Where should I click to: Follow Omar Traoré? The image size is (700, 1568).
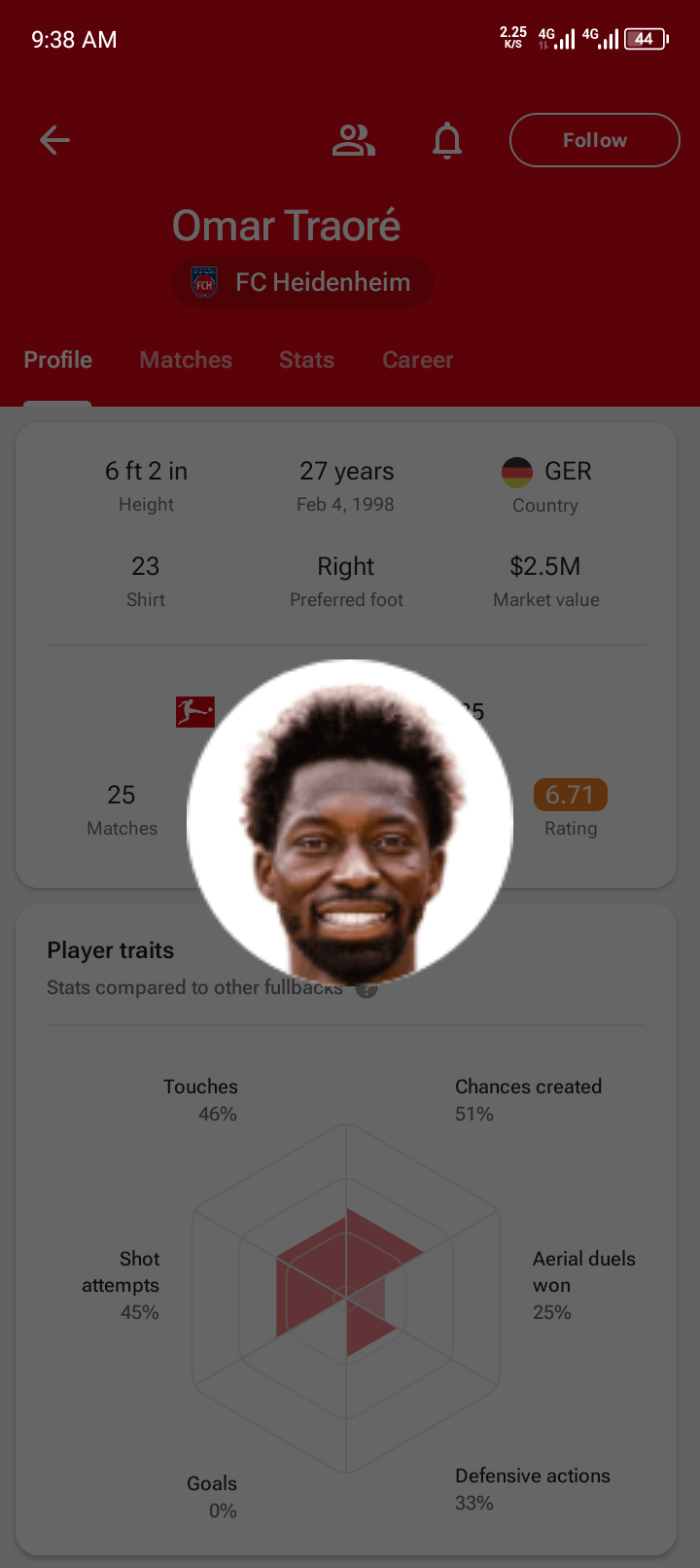(594, 140)
